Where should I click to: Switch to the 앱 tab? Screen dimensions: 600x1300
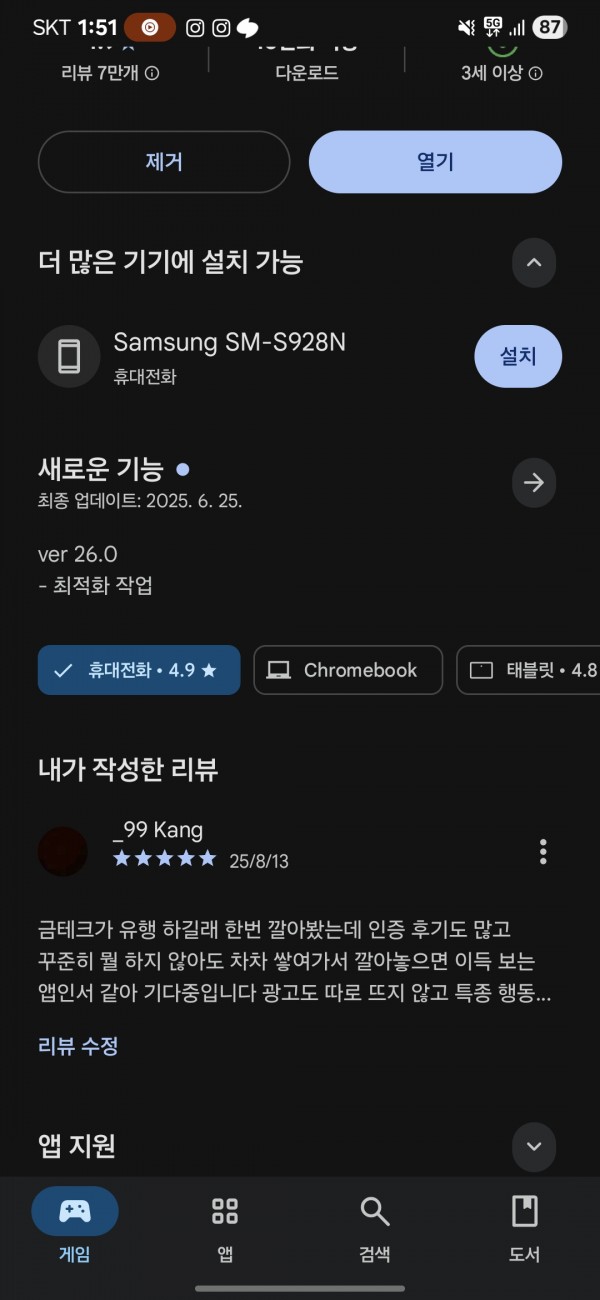point(225,1226)
